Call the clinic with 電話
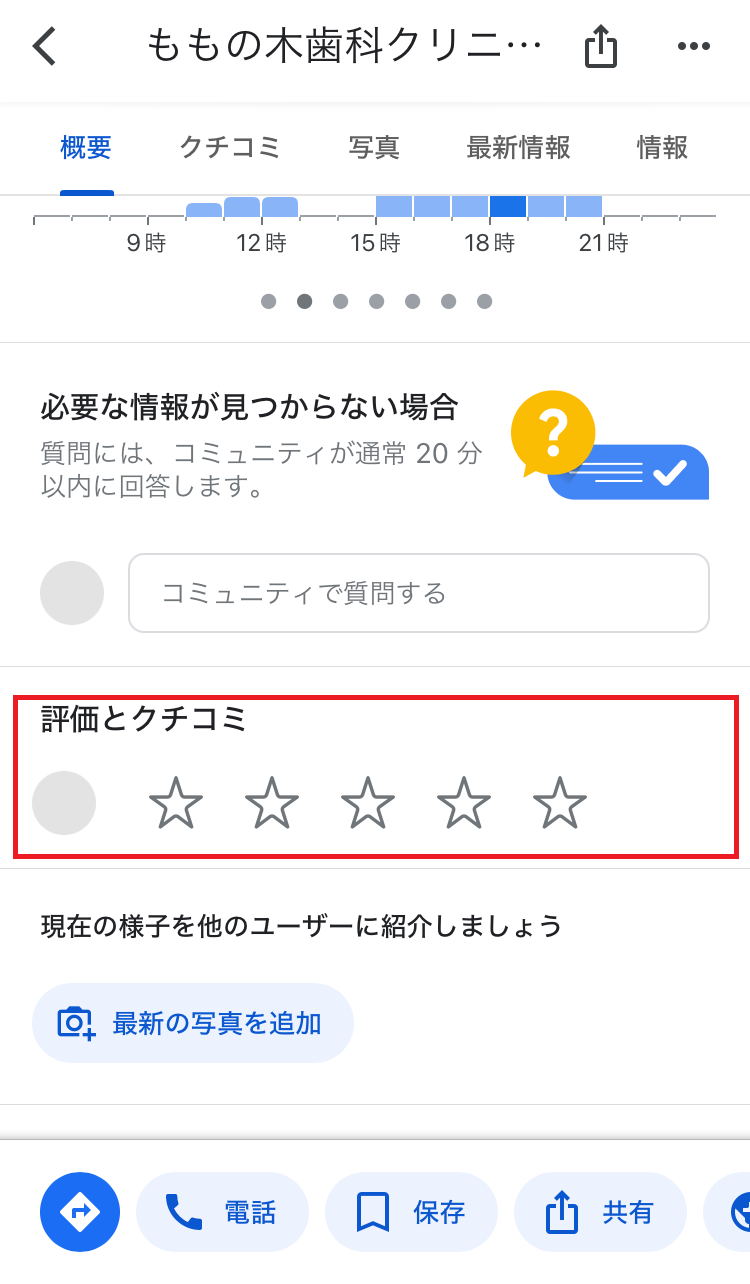Viewport: 750px width, 1284px height. 222,1212
